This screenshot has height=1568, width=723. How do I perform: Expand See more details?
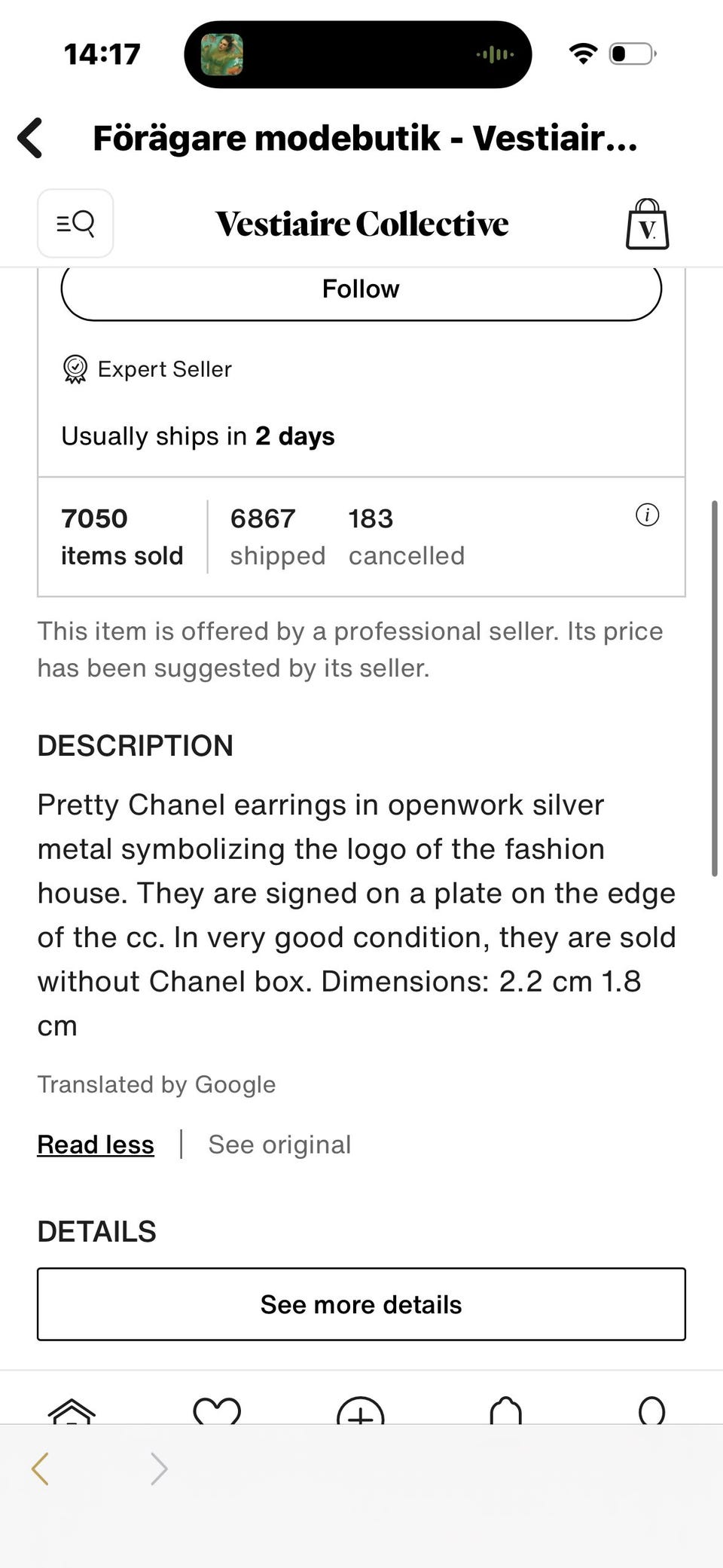[x=361, y=1304]
